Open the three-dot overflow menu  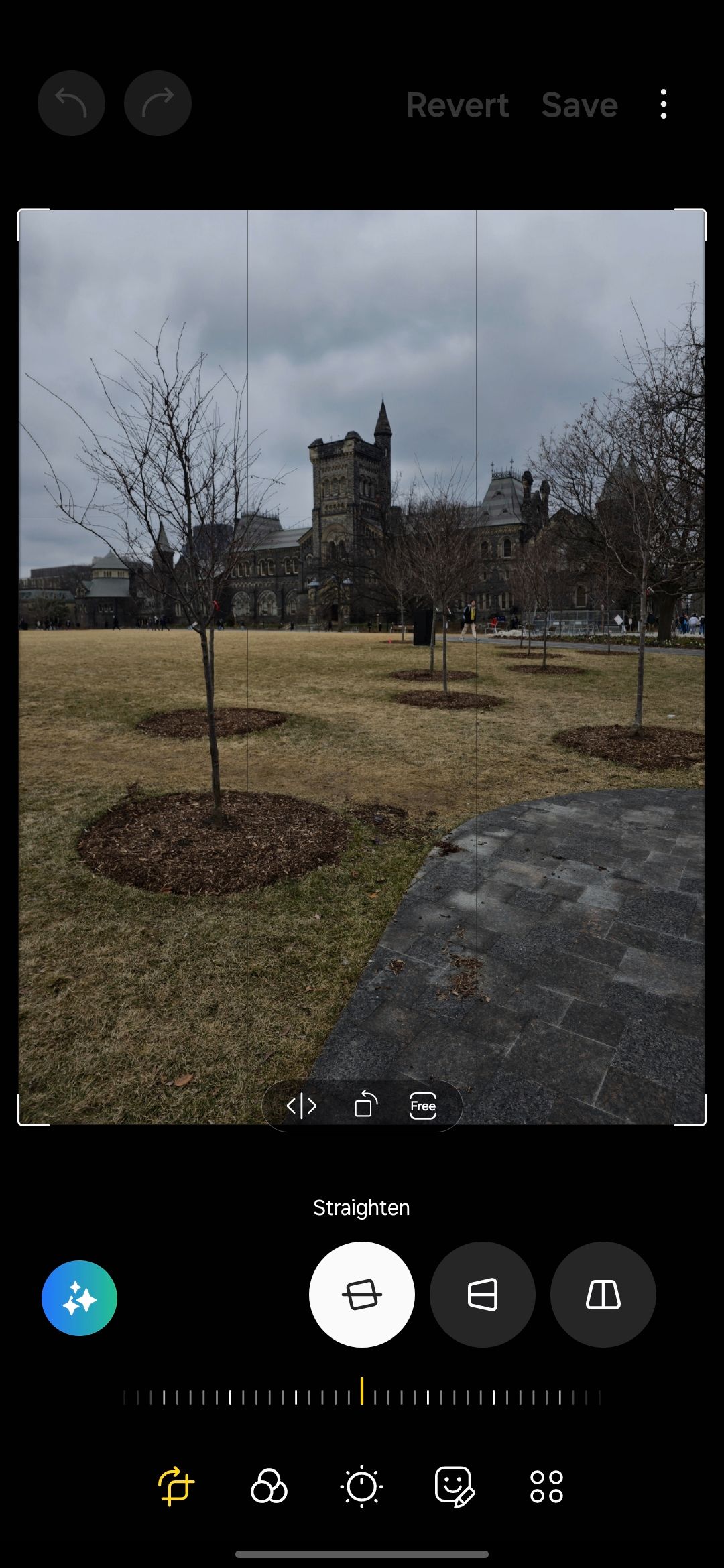[x=663, y=105]
